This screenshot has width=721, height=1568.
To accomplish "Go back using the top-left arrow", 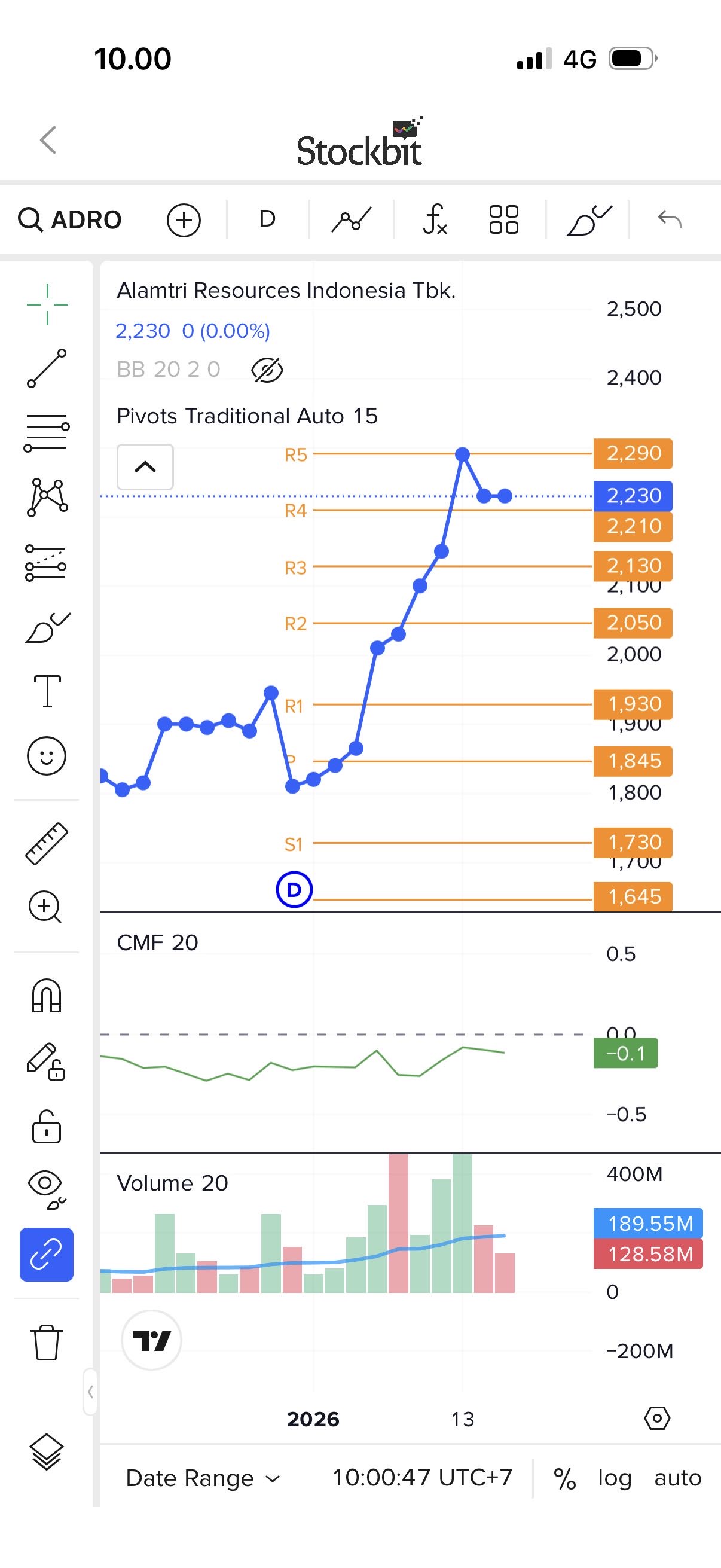I will (x=48, y=140).
